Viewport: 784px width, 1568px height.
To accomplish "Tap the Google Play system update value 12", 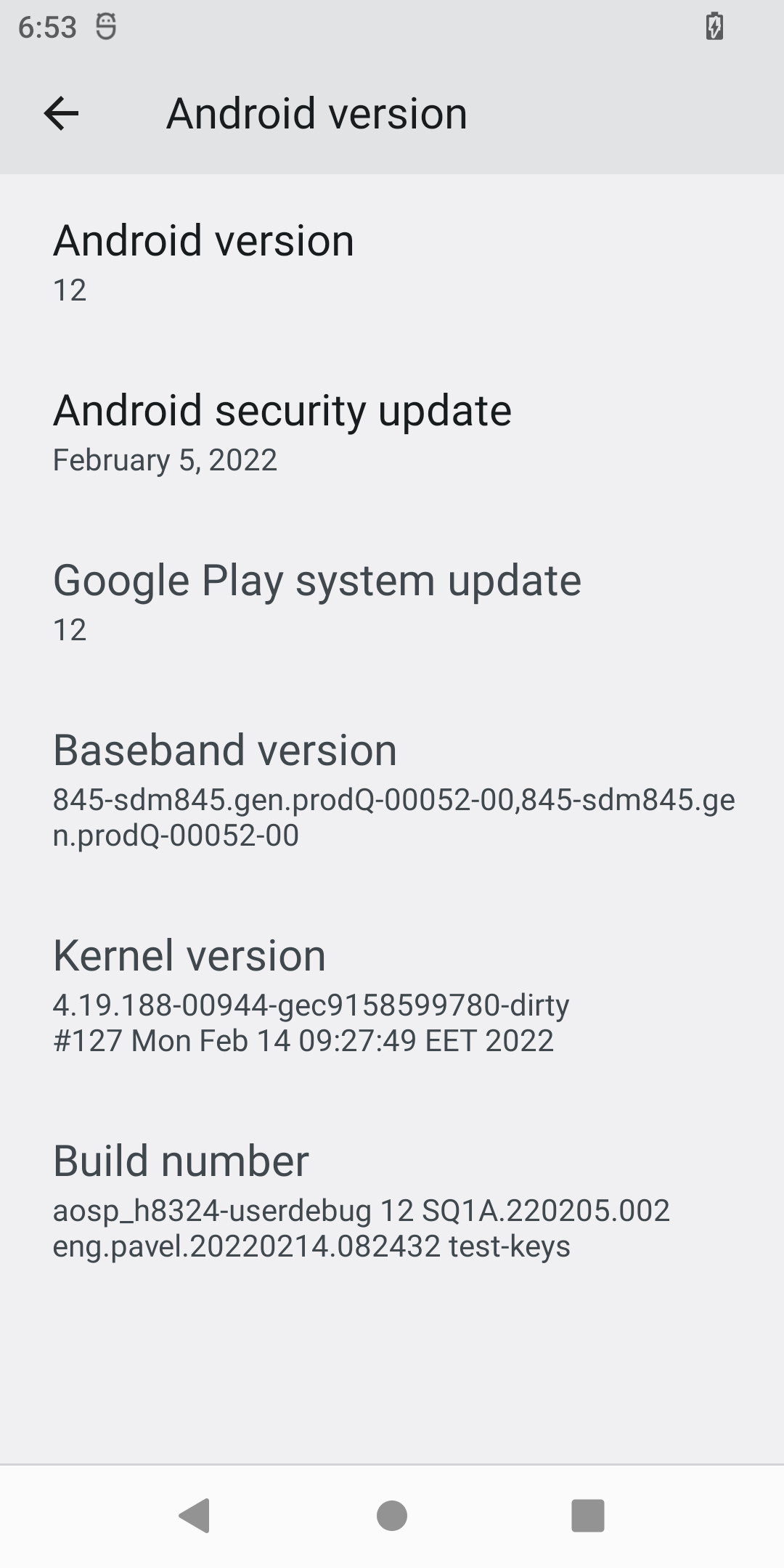I will point(70,630).
